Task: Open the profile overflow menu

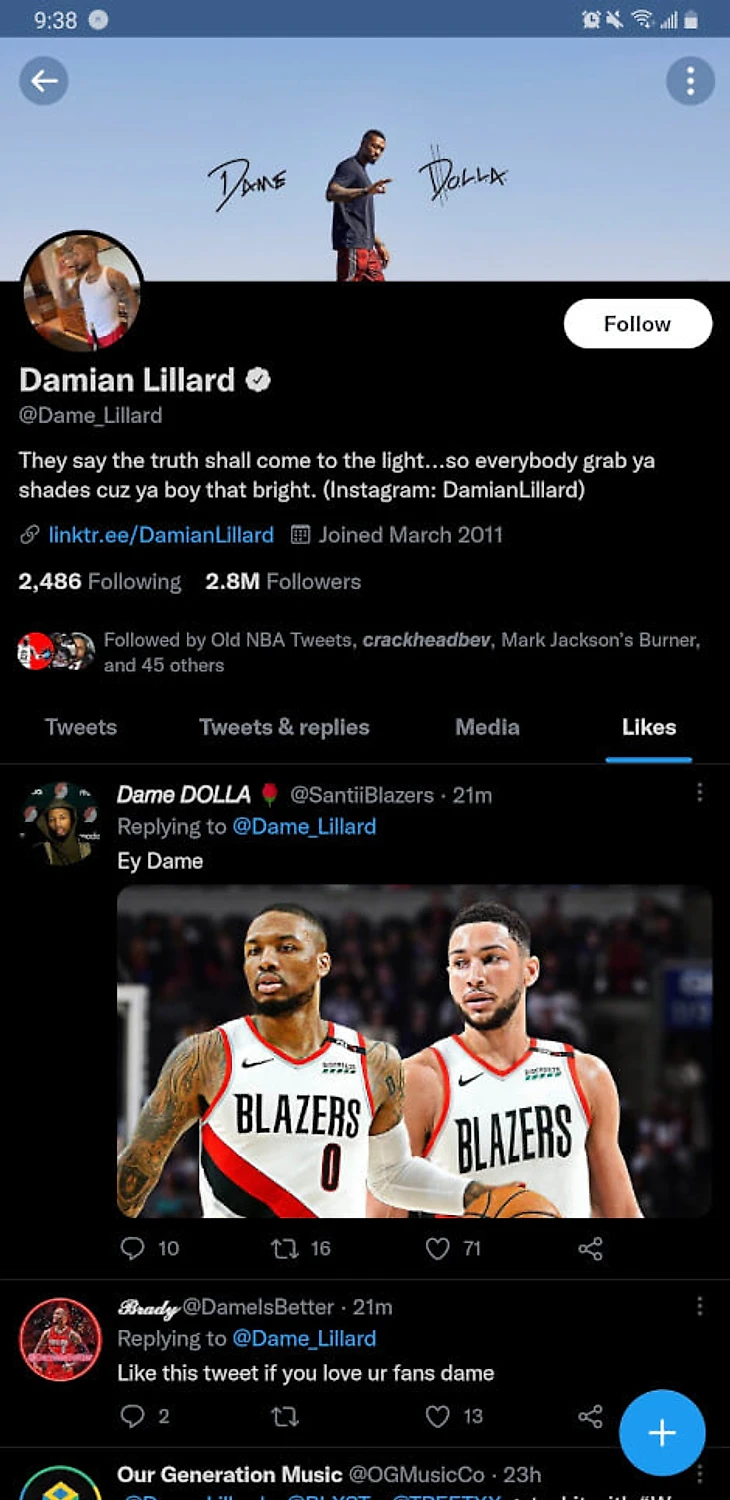Action: pyautogui.click(x=690, y=81)
